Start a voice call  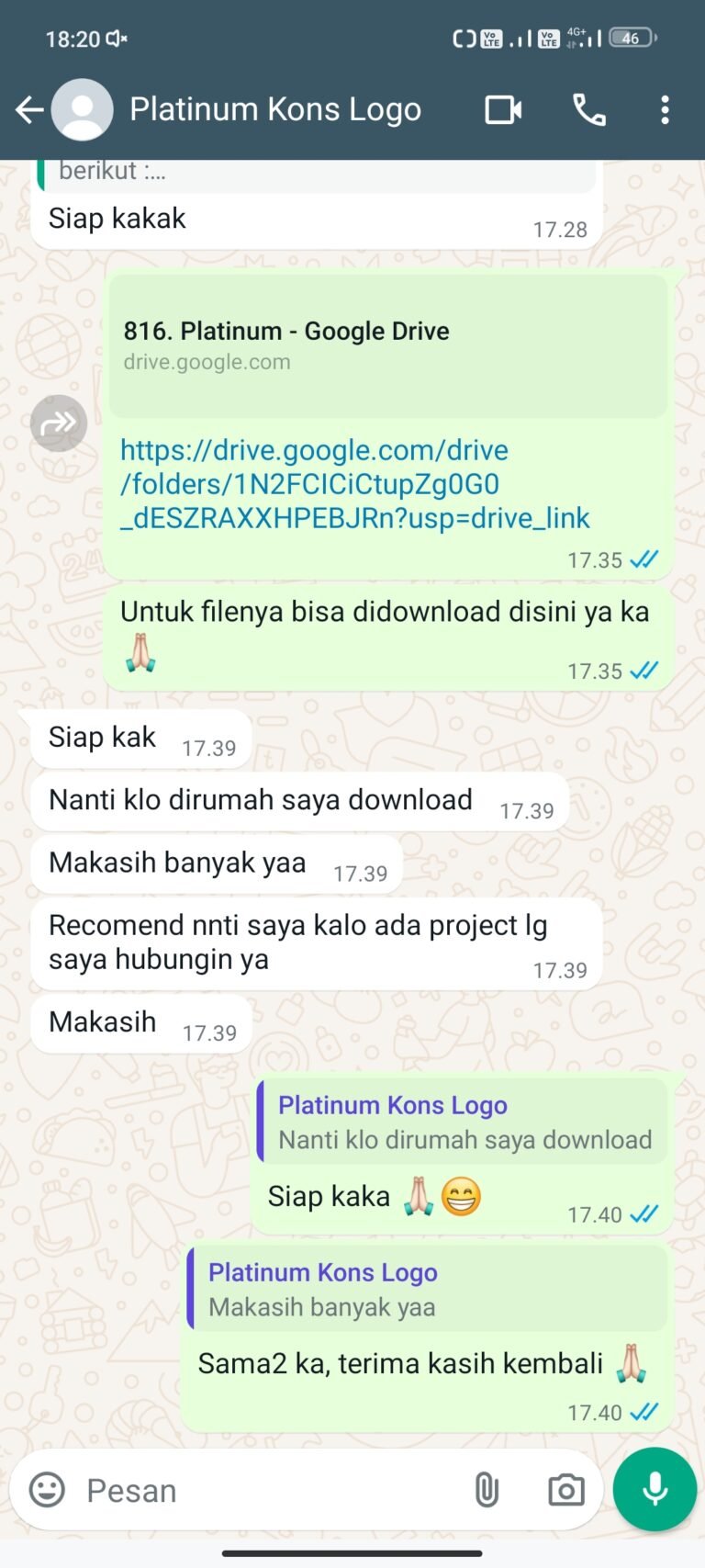588,110
